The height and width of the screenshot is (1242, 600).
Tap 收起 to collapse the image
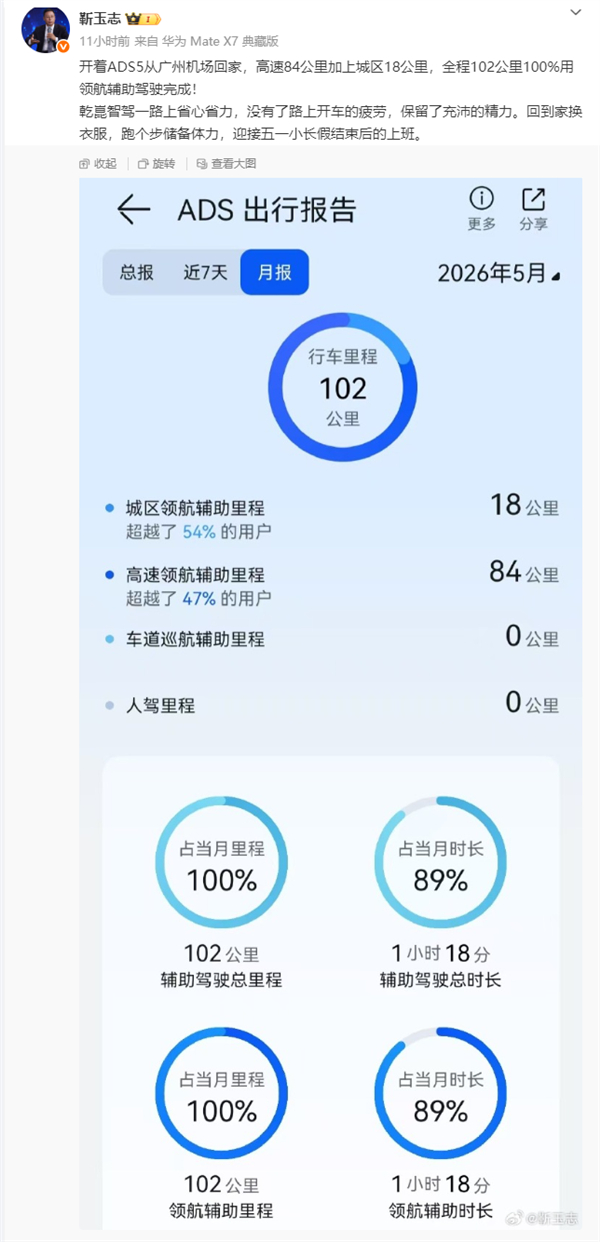click(98, 163)
